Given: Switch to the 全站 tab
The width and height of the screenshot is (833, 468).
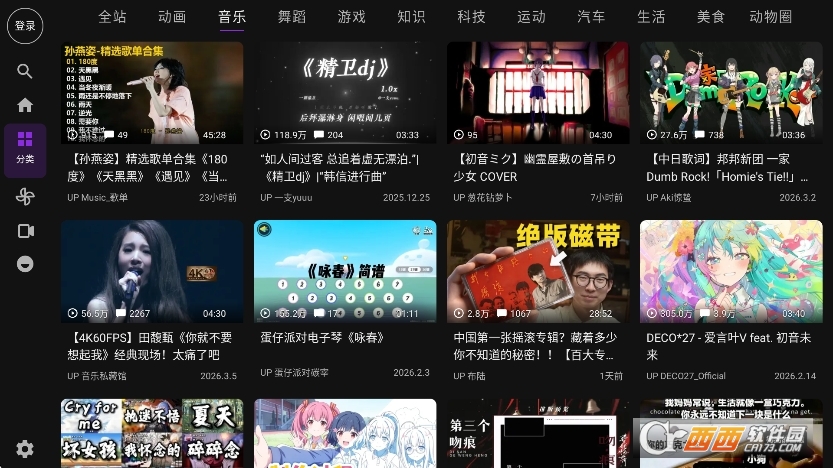Looking at the screenshot, I should tap(112, 16).
